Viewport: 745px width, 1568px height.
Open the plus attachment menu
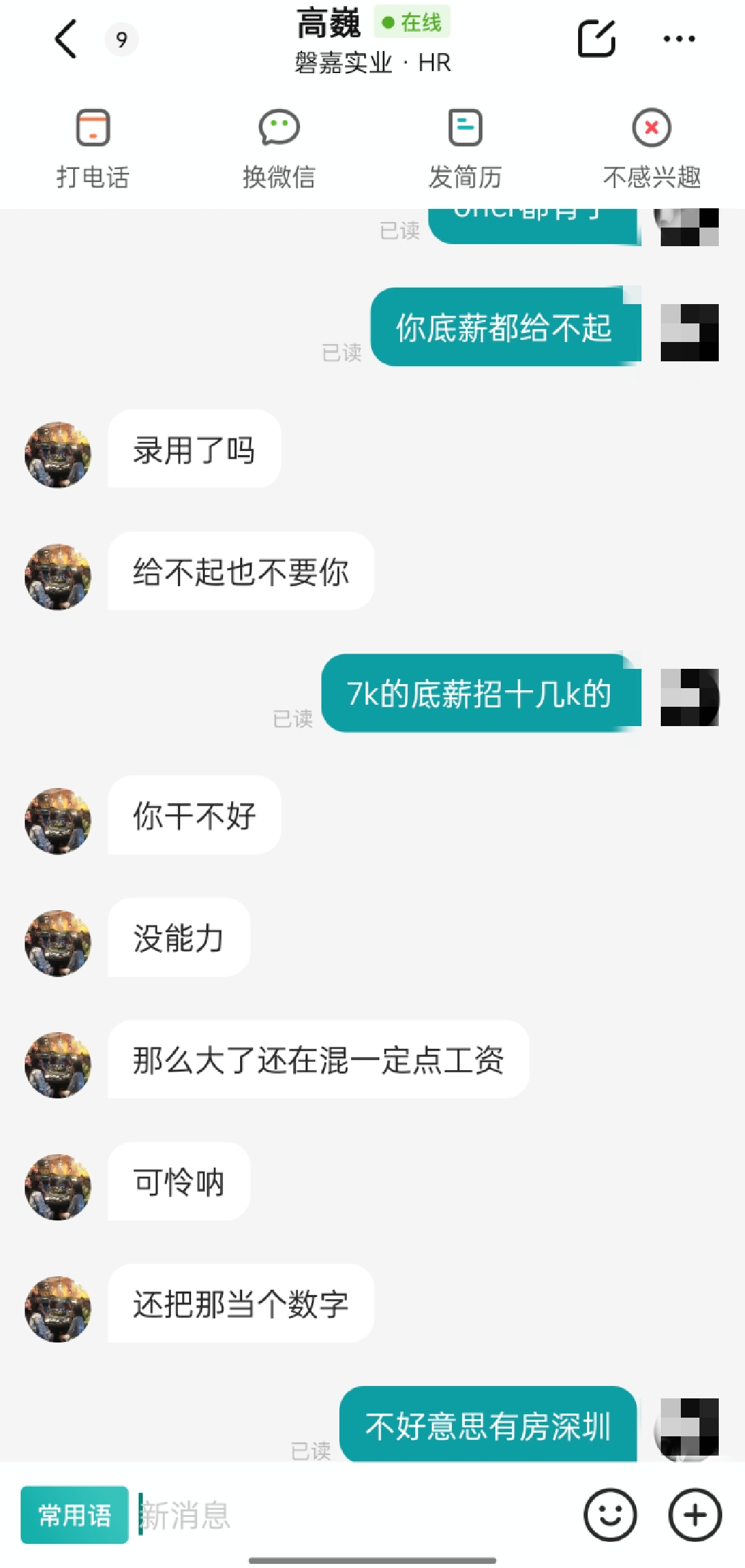point(695,1515)
